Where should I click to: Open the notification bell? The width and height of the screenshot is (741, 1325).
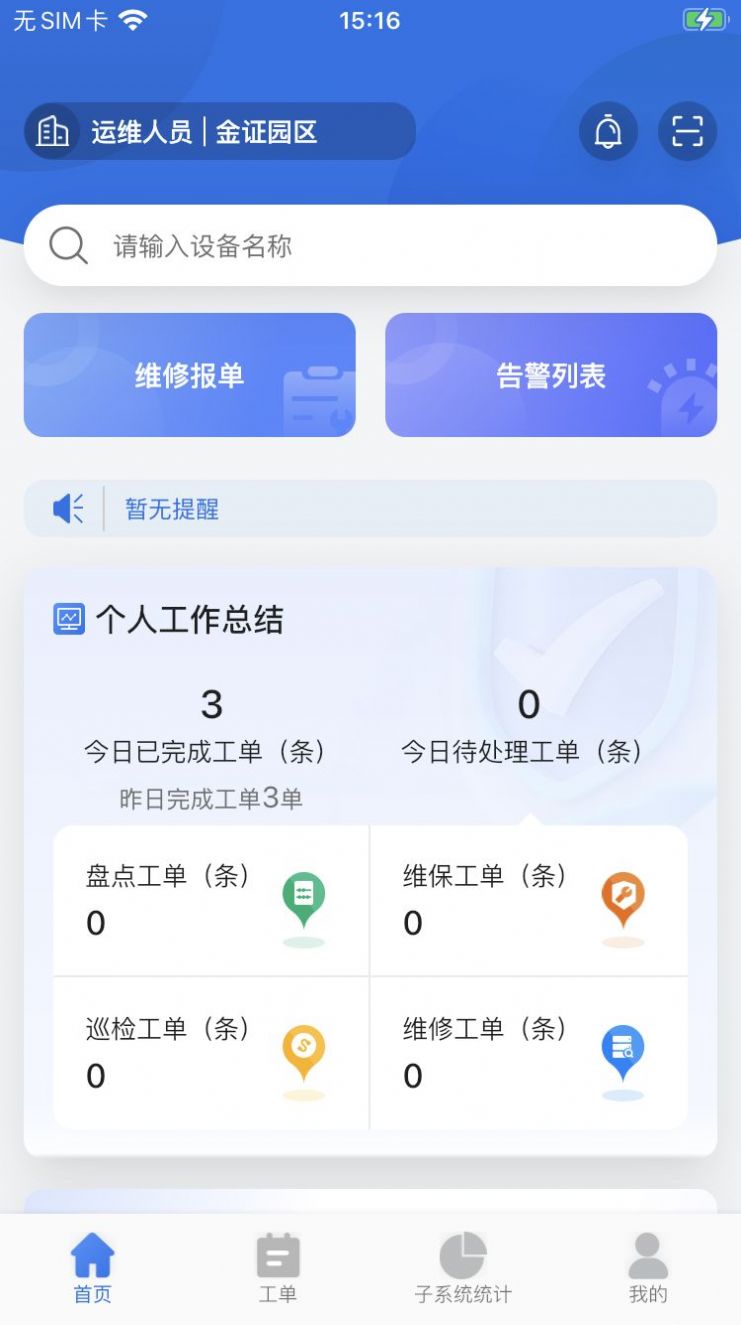point(608,131)
